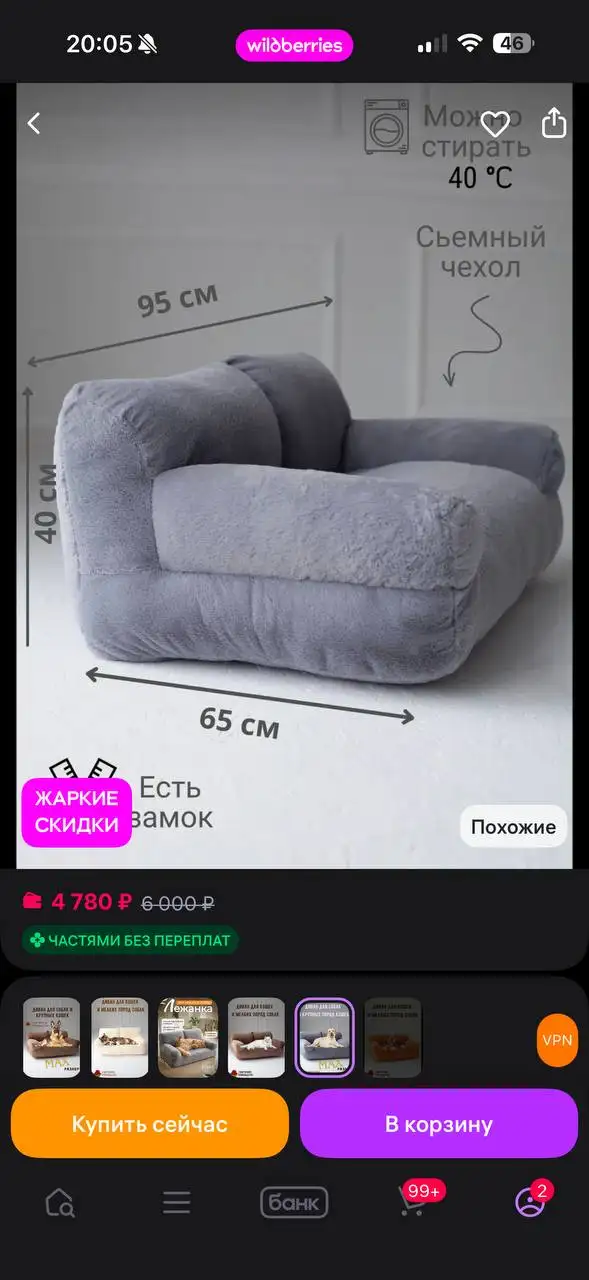Go back with the arrow icon
This screenshot has width=589, height=1280.
[x=34, y=123]
